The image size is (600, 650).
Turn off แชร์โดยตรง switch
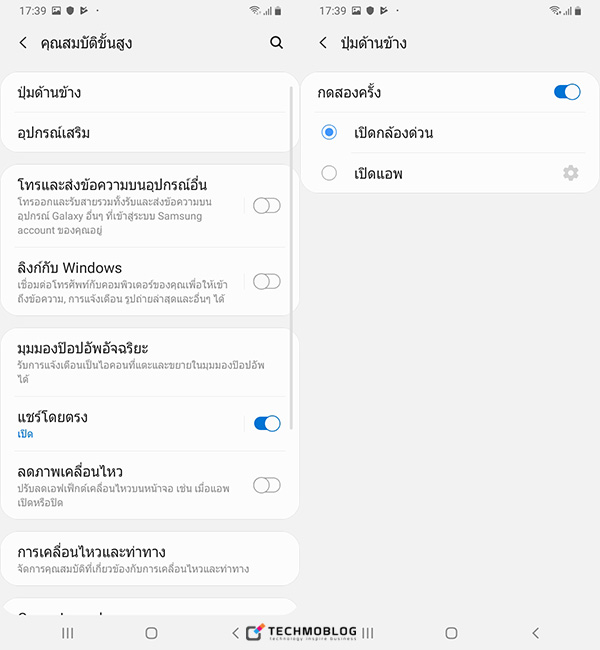(x=266, y=424)
